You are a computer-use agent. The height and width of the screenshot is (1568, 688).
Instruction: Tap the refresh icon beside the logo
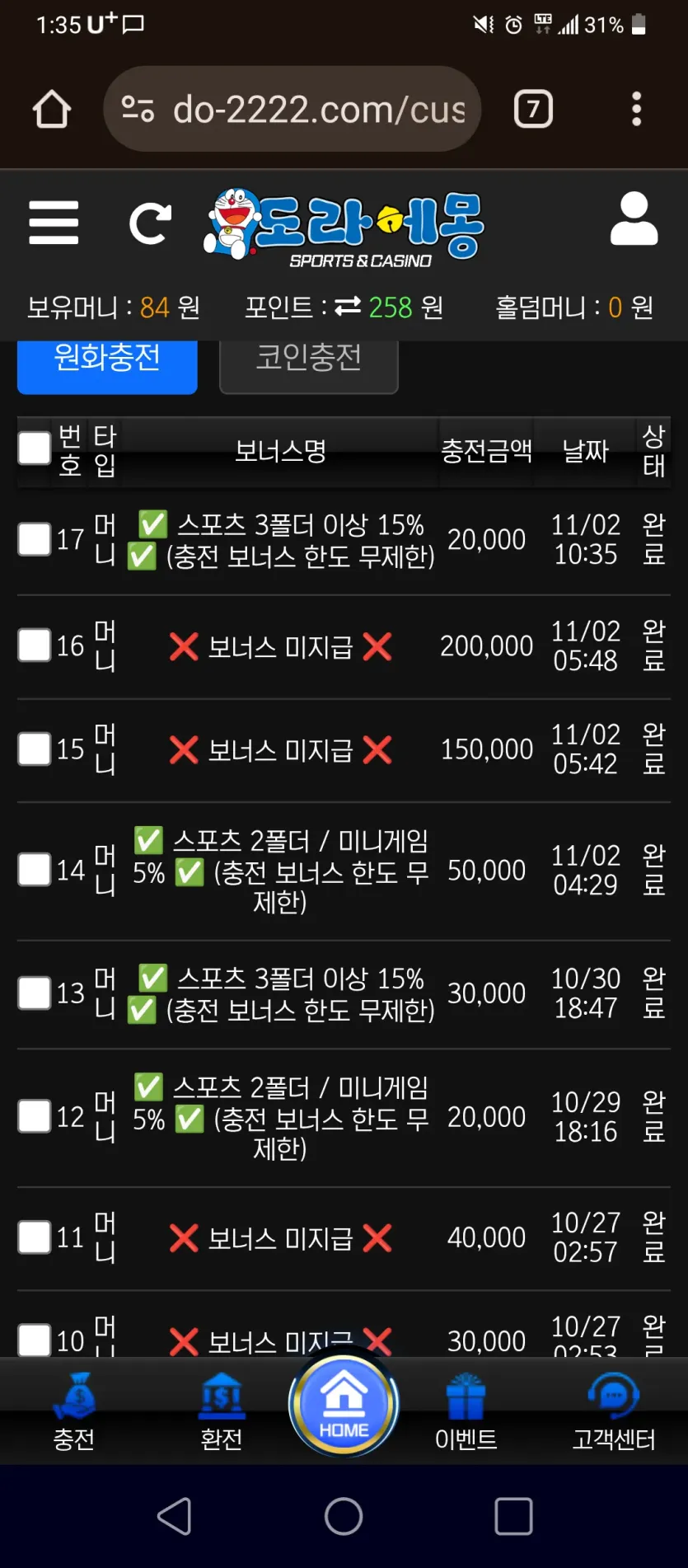(x=151, y=223)
